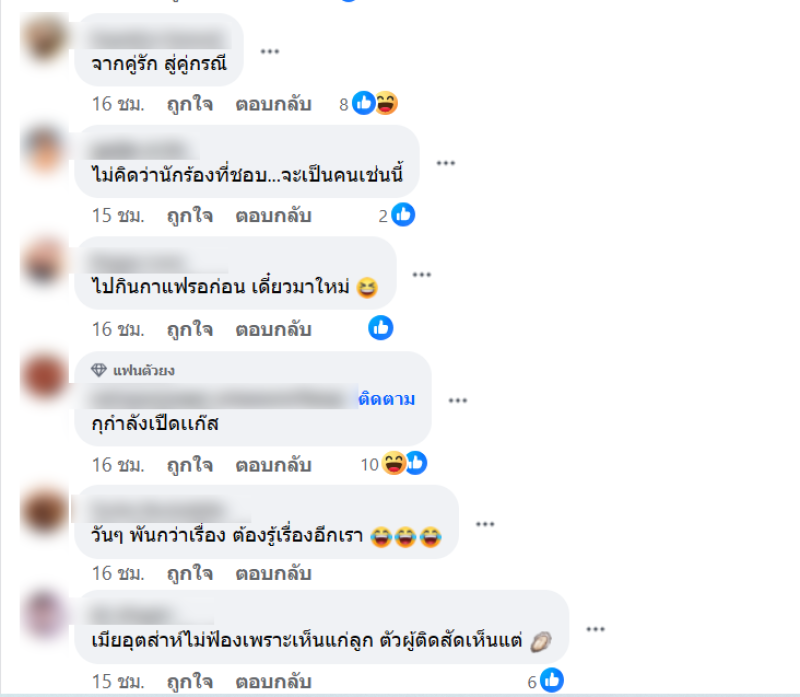800x697 pixels.
Task: Reply to the comment 'ไม่คิดว่านักร้องที่ชอบ'
Action: click(x=274, y=216)
